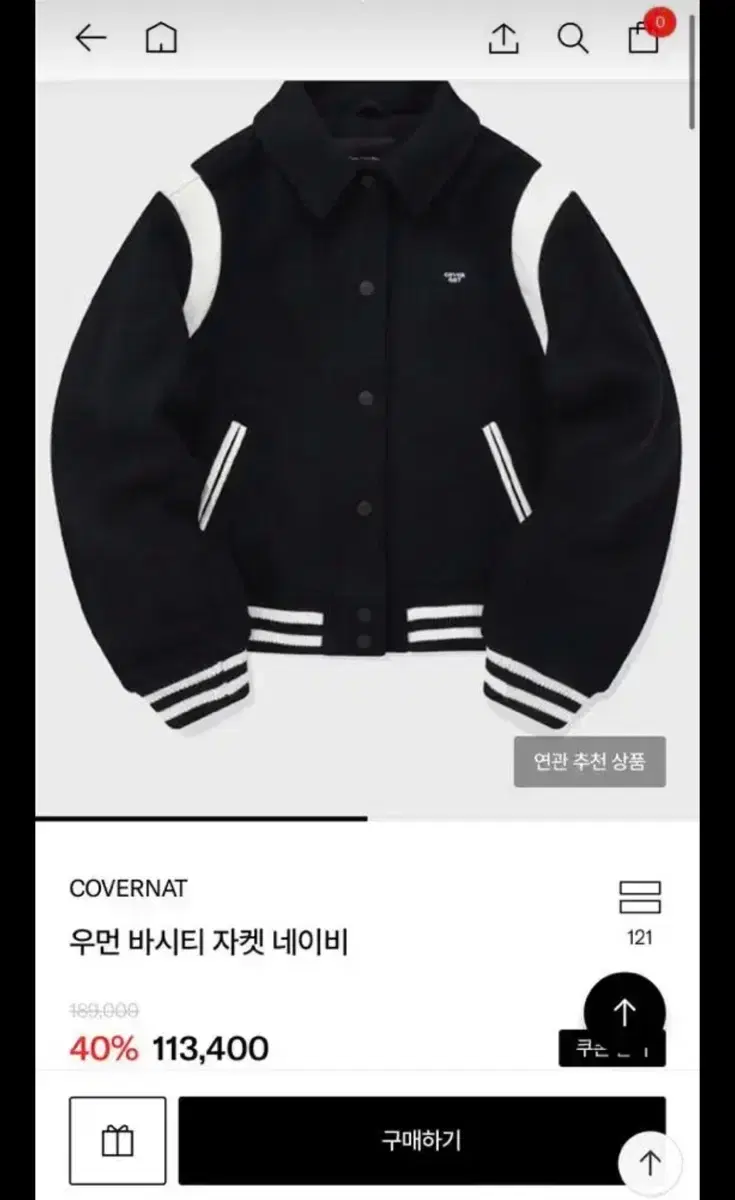Screen dimensions: 735x1200
Task: Tap the red 0 cart notification badge
Action: pos(659,22)
